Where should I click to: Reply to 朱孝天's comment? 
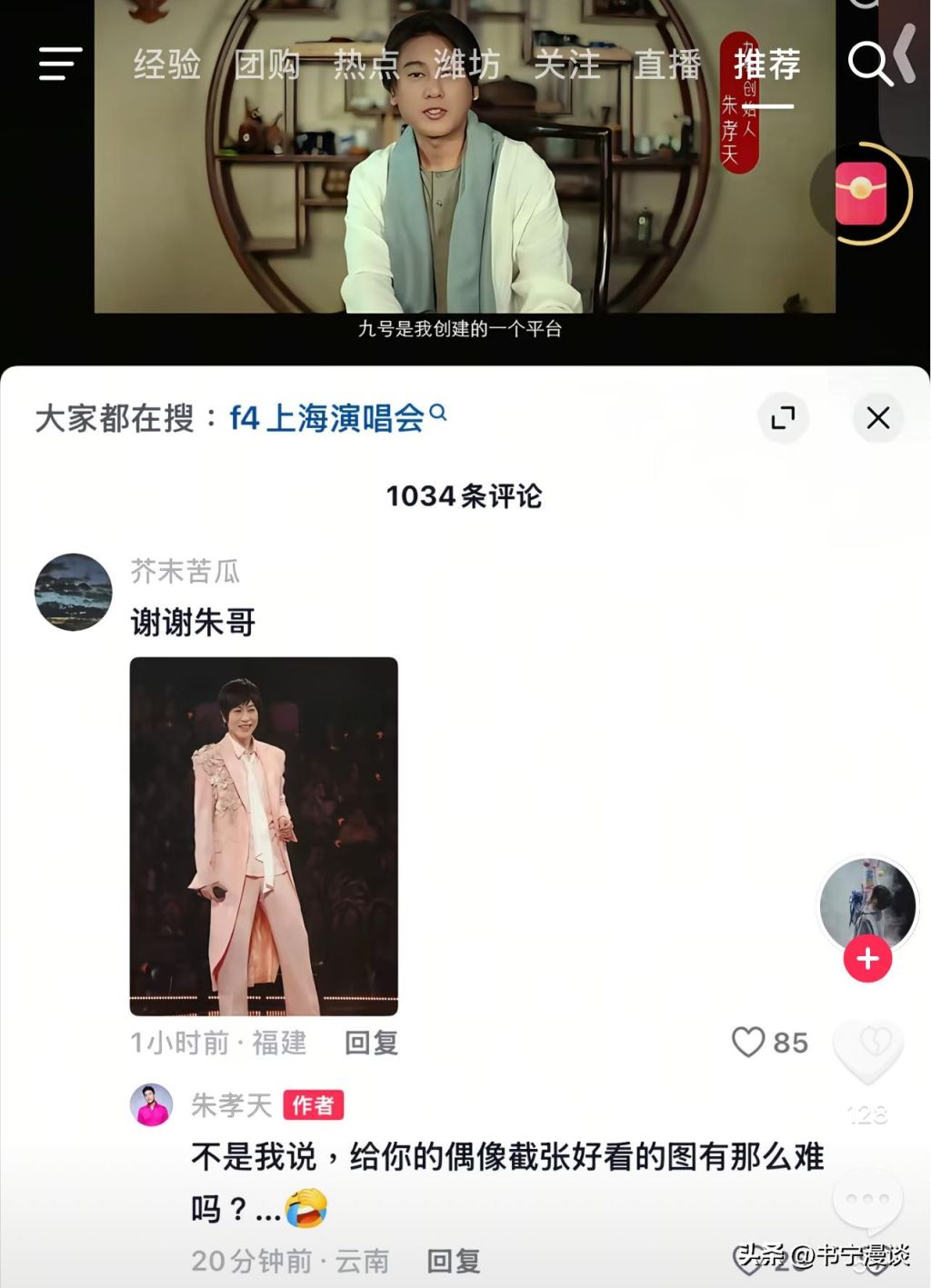coord(453,1261)
